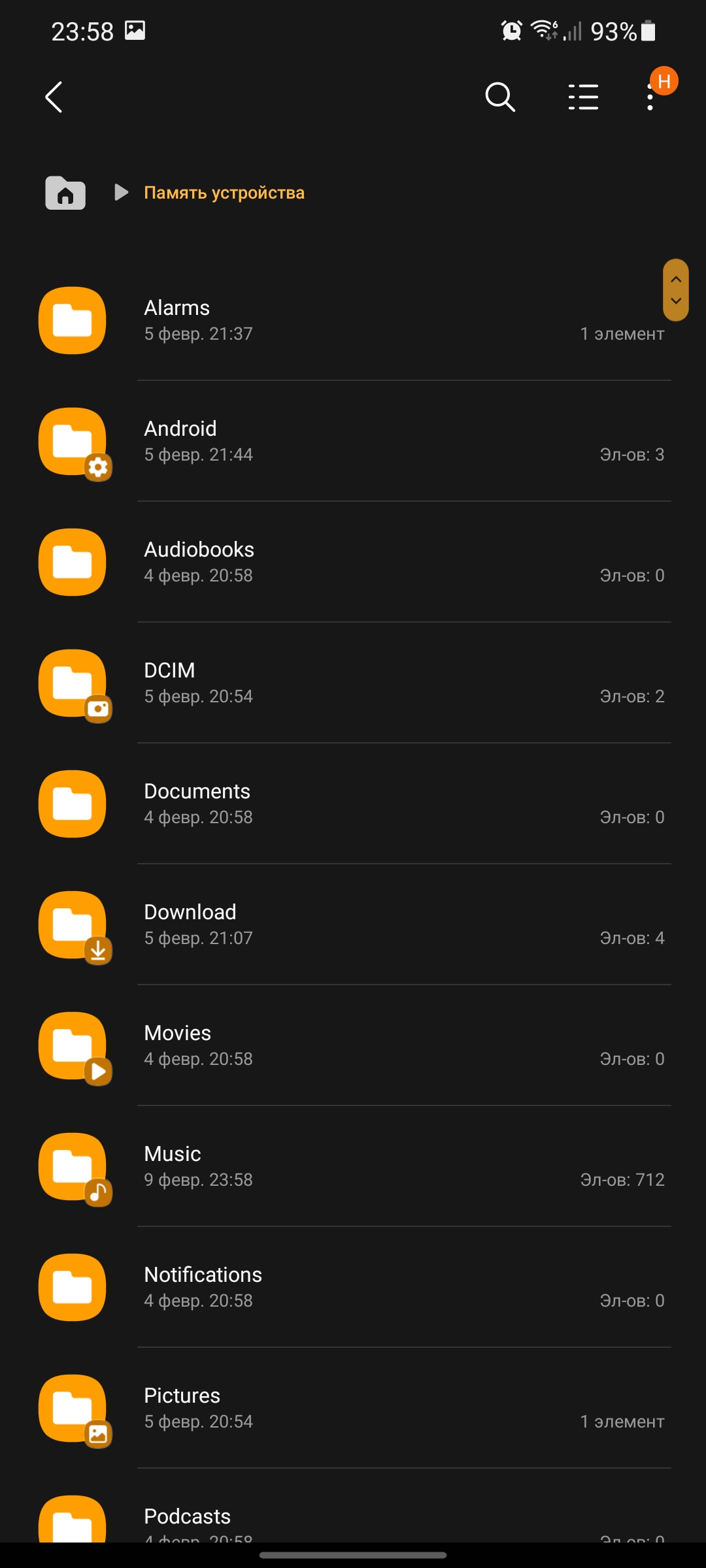Go to the home folder icon
Viewport: 706px width, 1568px height.
click(x=65, y=193)
